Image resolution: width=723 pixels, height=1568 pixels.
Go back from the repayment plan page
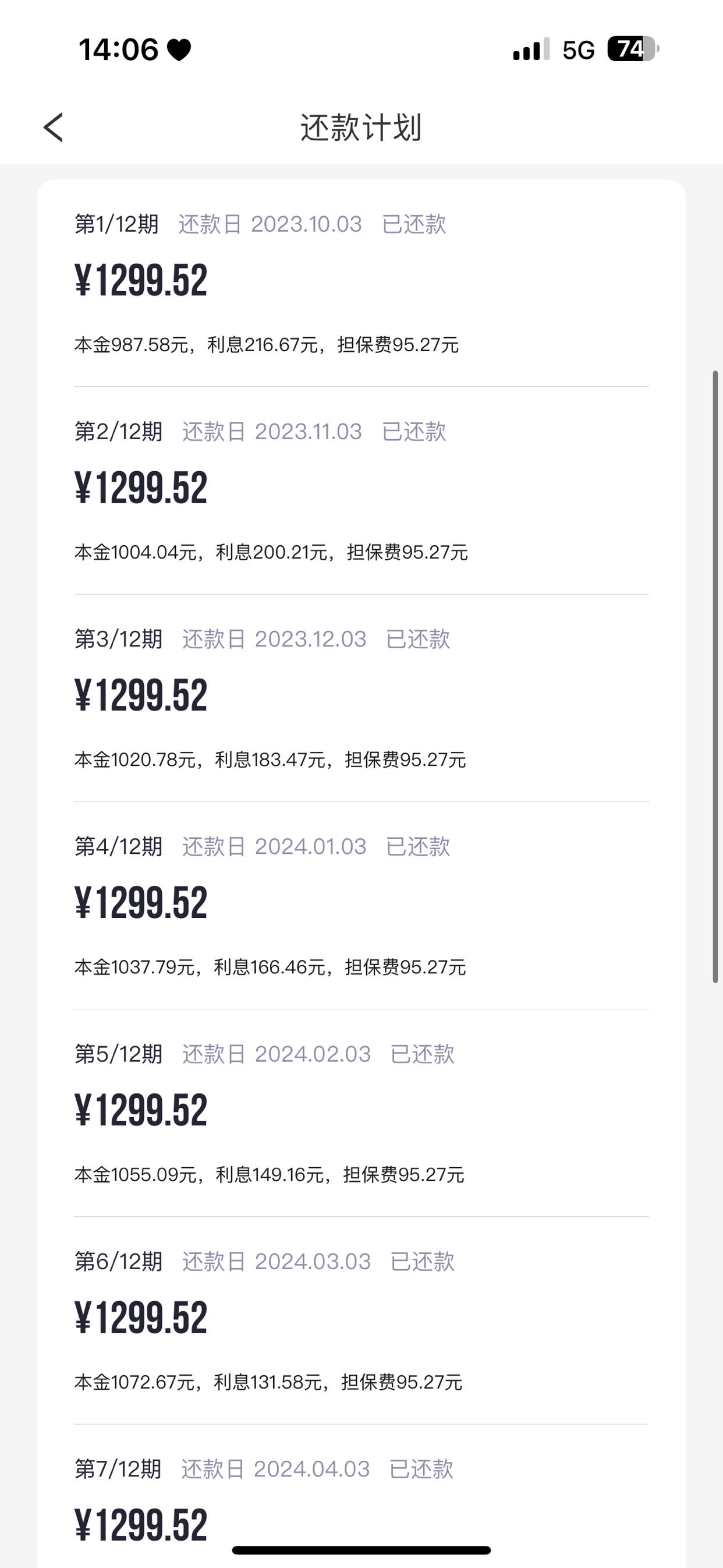coord(54,127)
